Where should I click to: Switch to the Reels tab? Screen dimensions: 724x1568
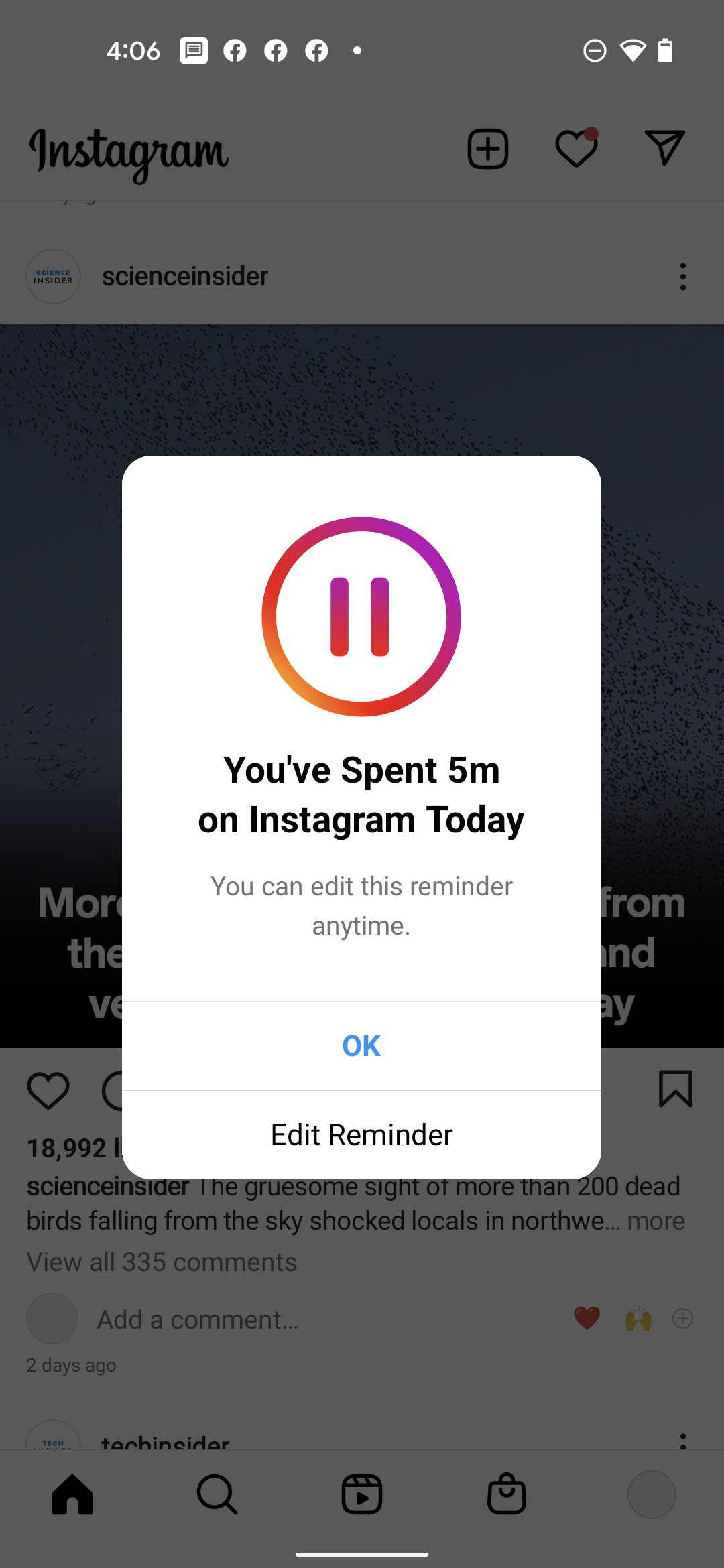point(362,1494)
